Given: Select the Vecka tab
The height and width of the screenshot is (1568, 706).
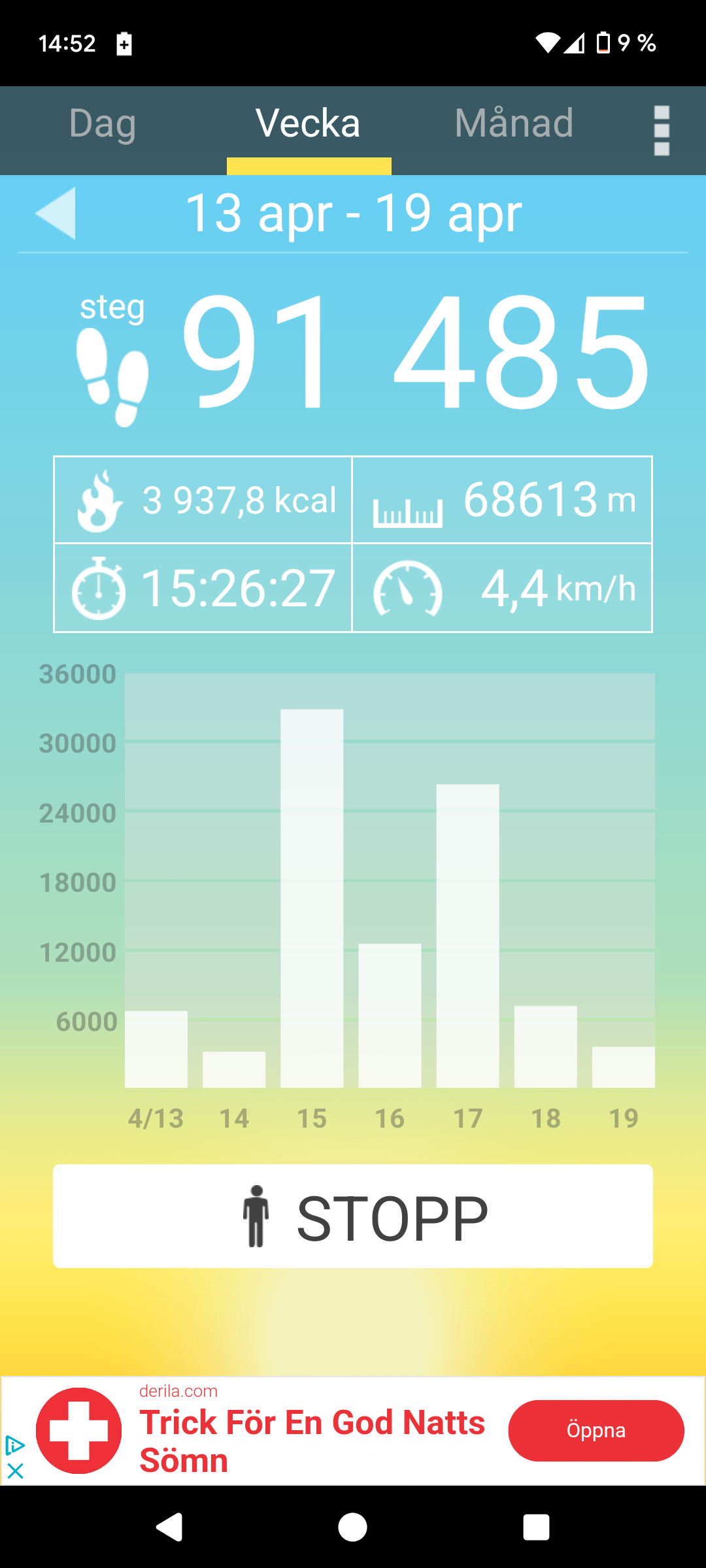Looking at the screenshot, I should tap(309, 123).
